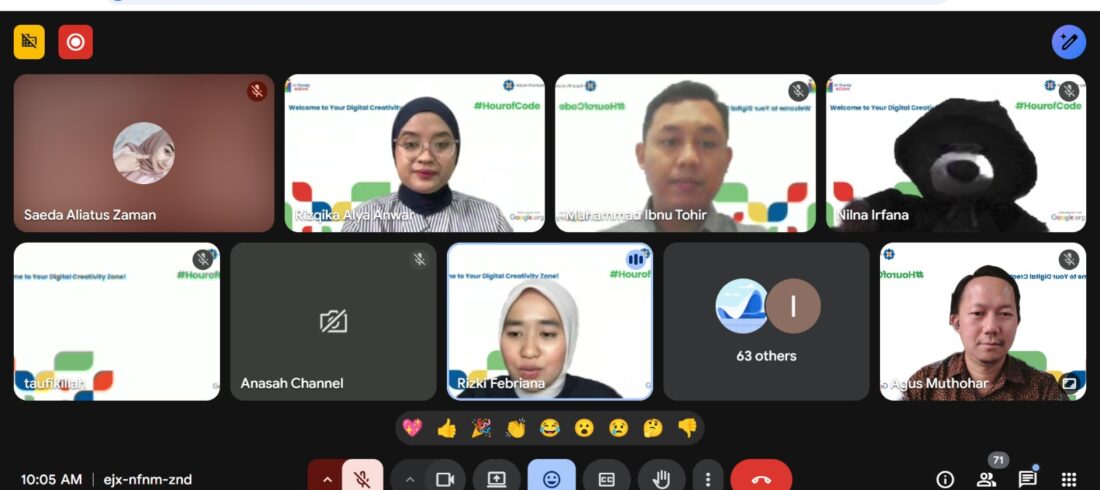Open the 63 others tile
The height and width of the screenshot is (490, 1100).
click(x=766, y=321)
